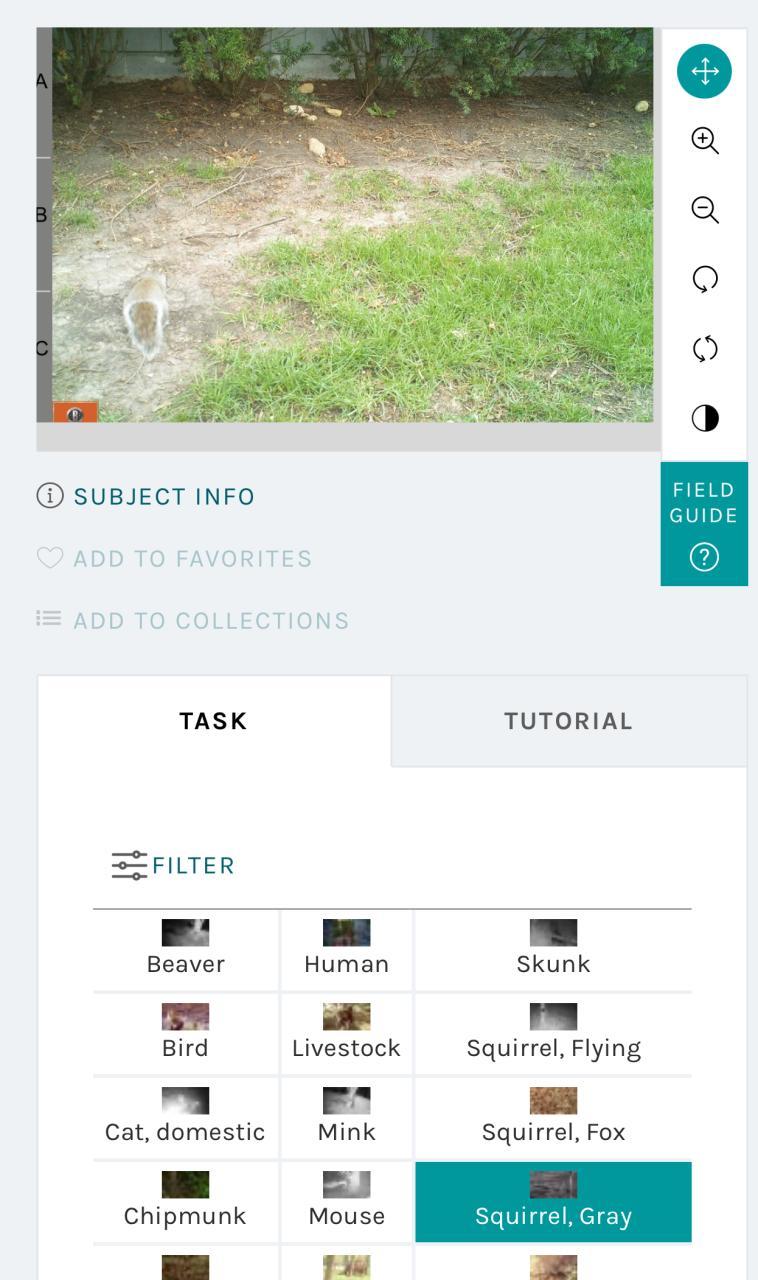The width and height of the screenshot is (758, 1280).
Task: Pick Skunk from the choices
Action: click(553, 951)
